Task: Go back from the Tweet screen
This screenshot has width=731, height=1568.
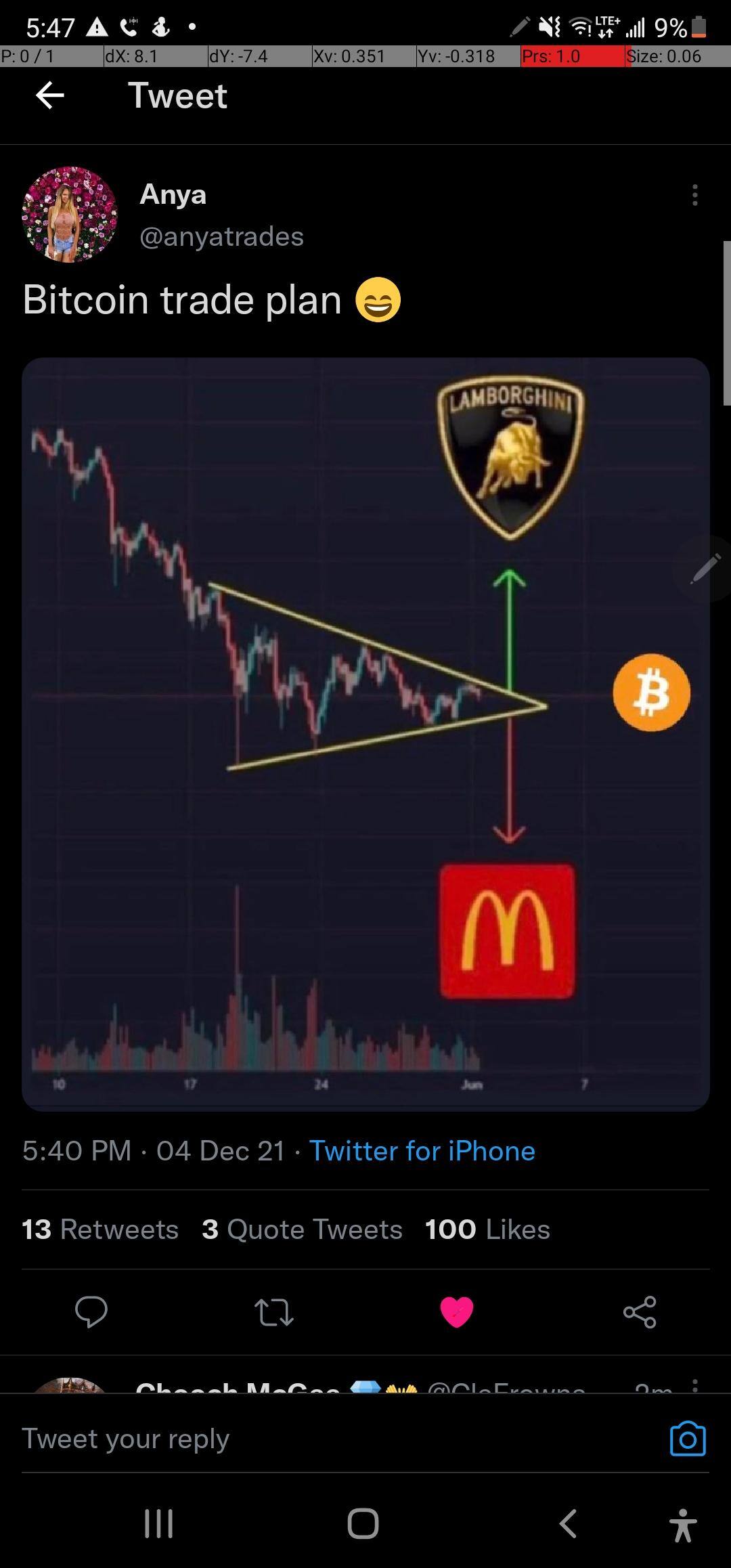Action: pos(49,95)
